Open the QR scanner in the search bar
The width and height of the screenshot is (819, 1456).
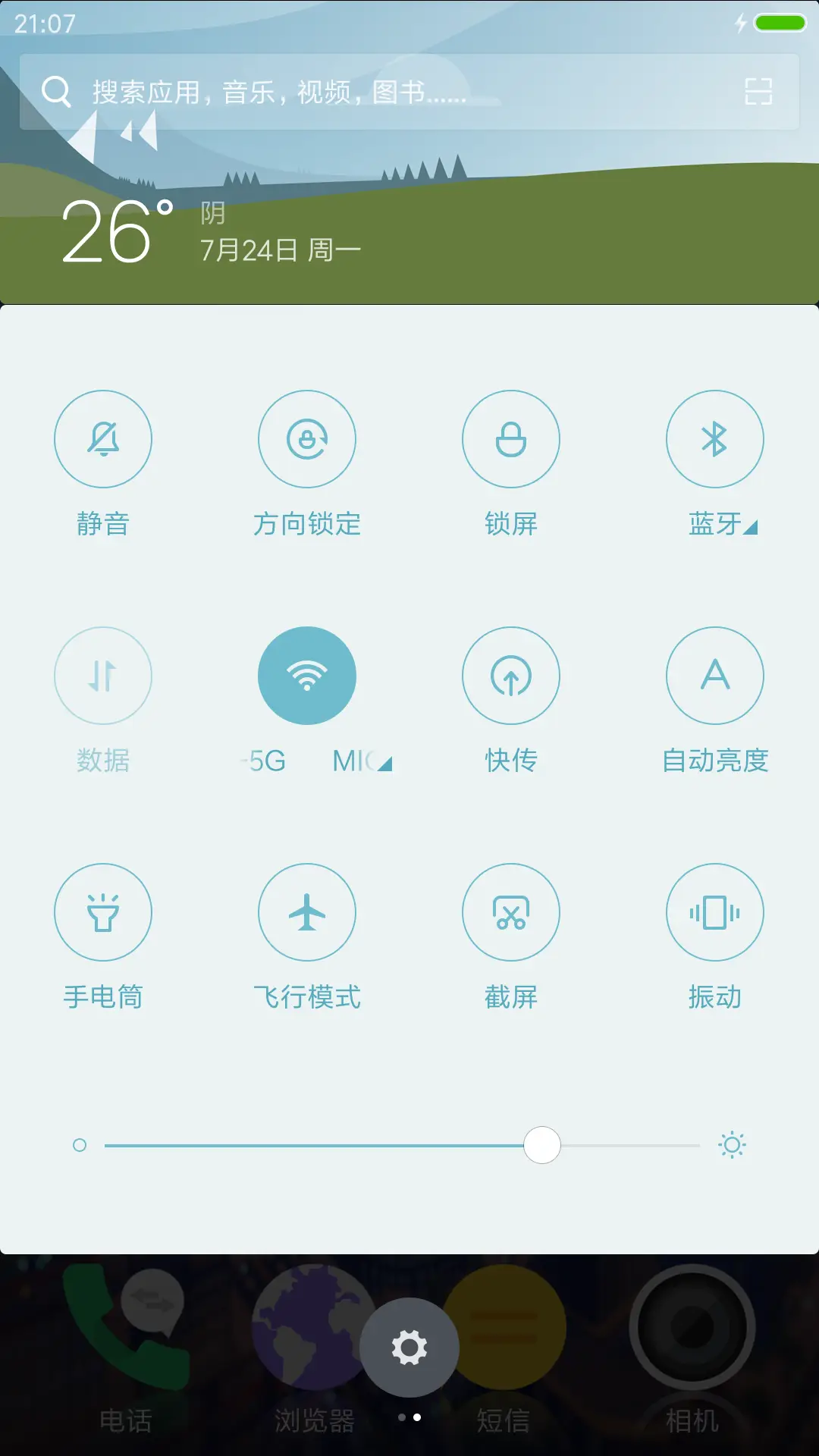760,92
